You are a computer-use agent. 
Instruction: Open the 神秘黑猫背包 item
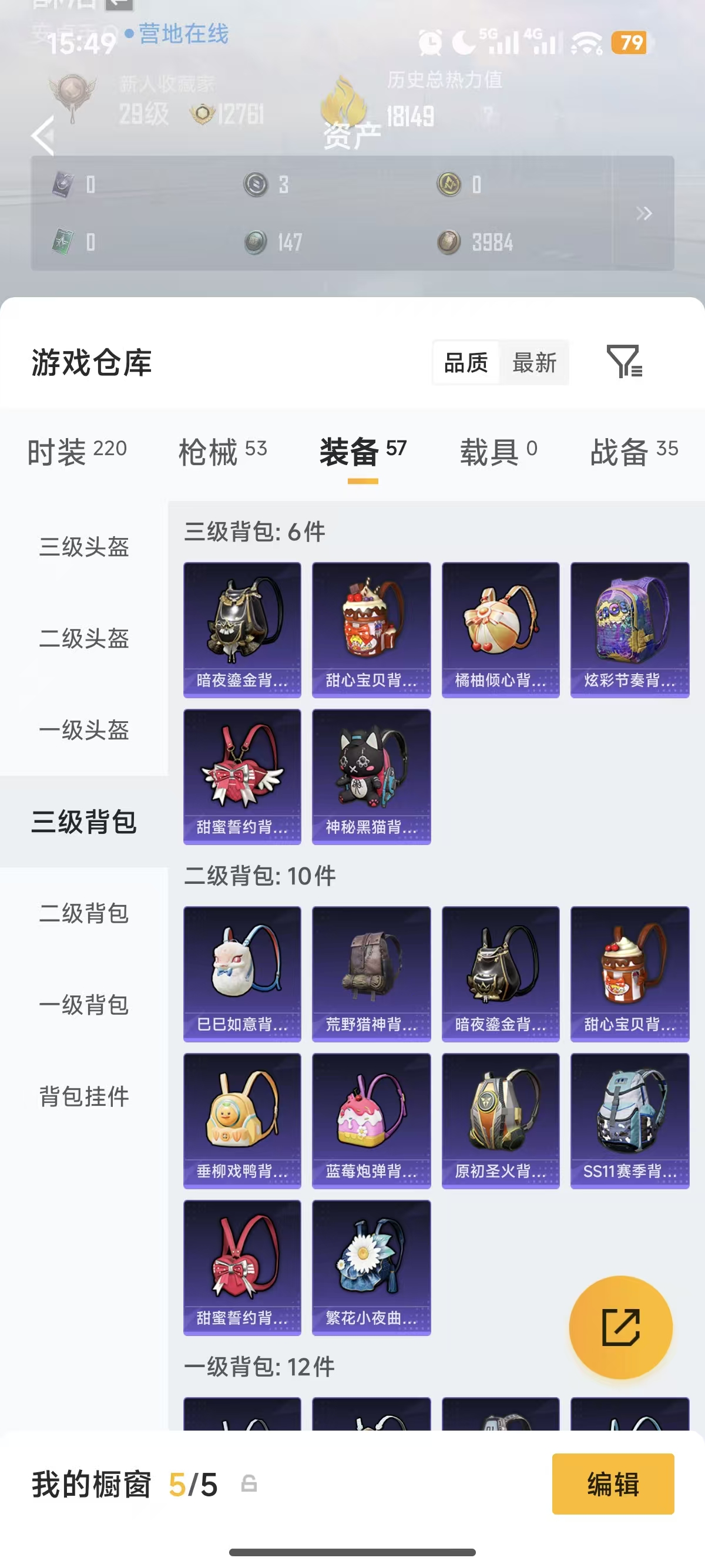[x=371, y=776]
